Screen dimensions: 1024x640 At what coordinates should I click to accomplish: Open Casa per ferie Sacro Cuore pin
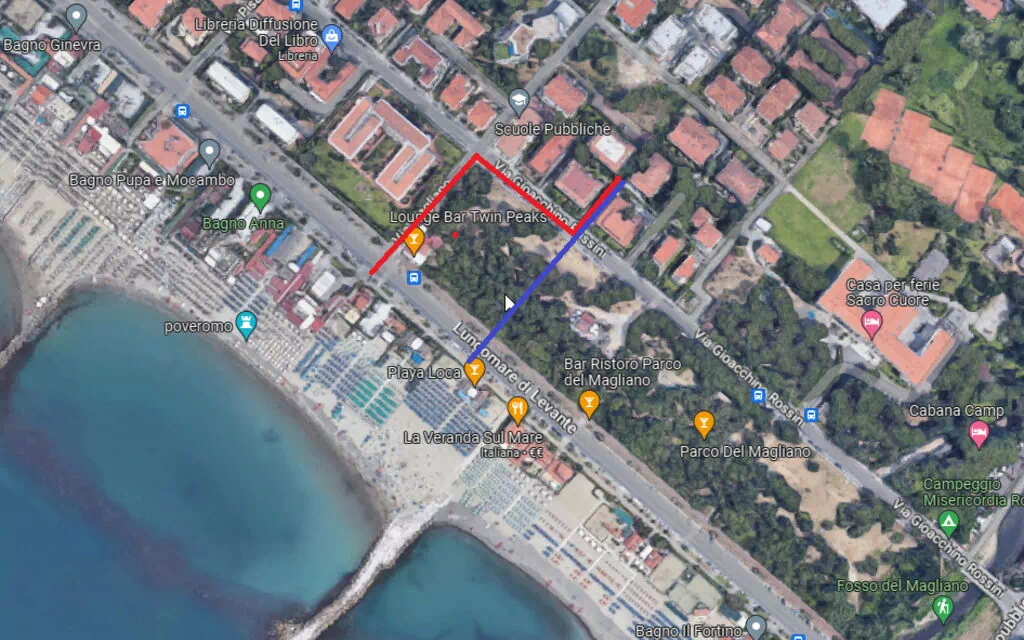(872, 322)
